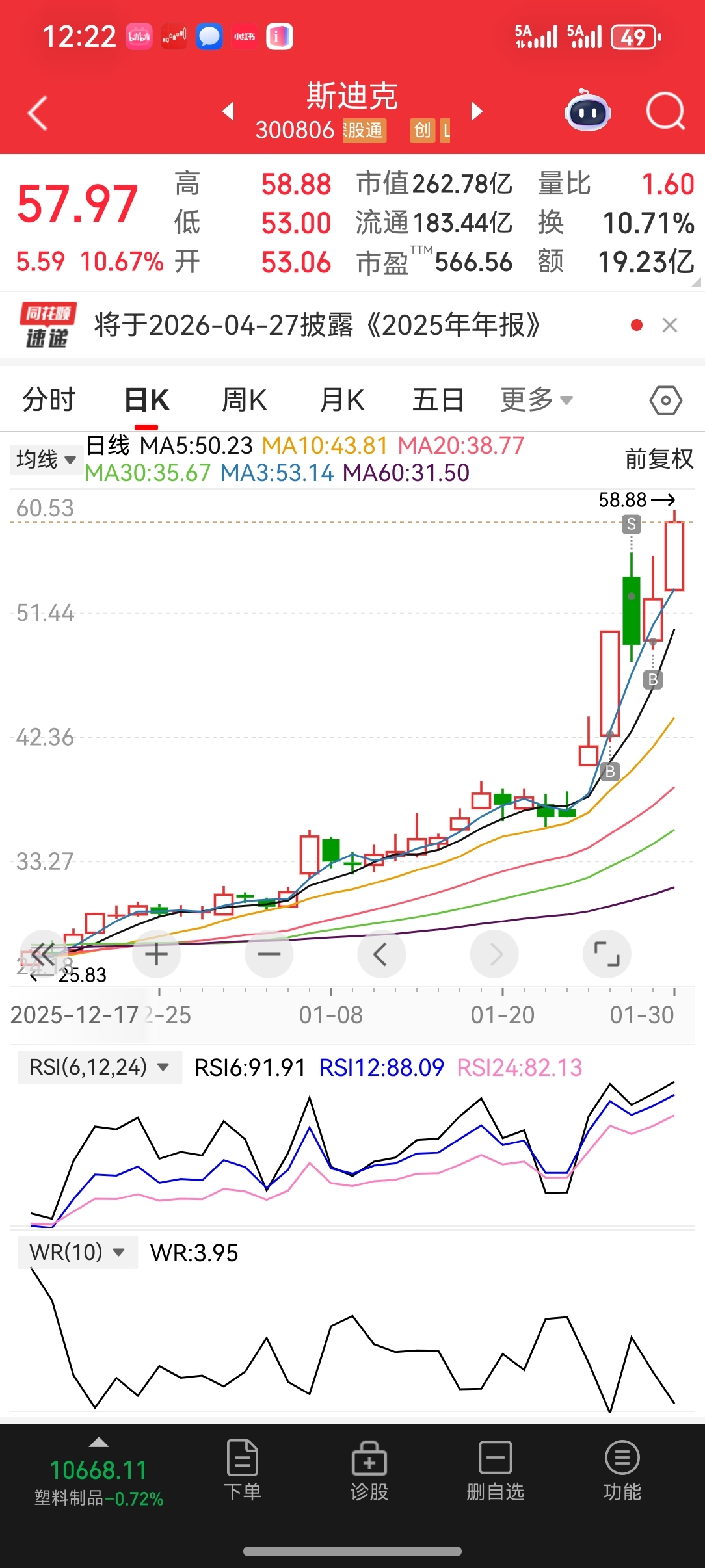Switch to the next stock
Image resolution: width=705 pixels, height=1568 pixels.
coord(477,111)
